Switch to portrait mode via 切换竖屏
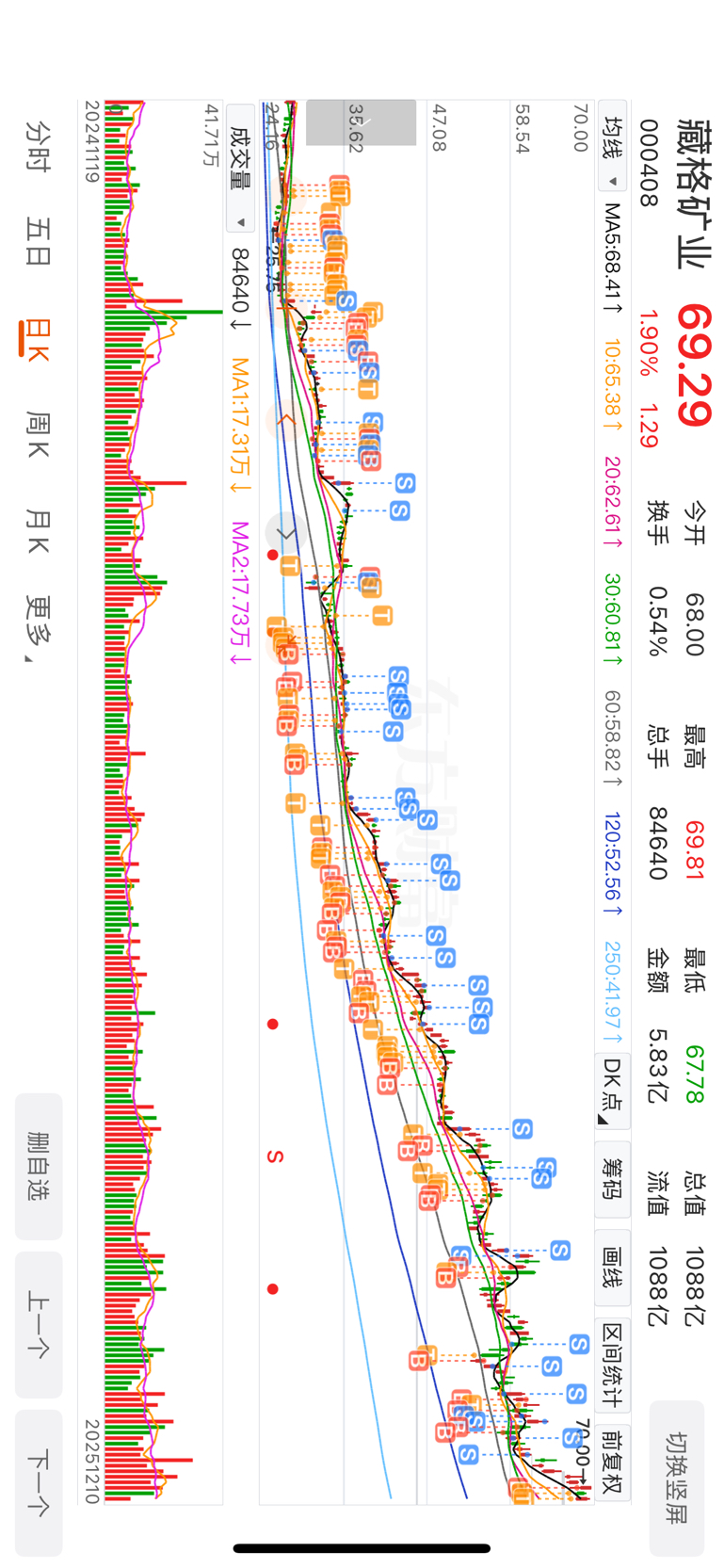This screenshot has height=1568, width=724. (676, 1477)
